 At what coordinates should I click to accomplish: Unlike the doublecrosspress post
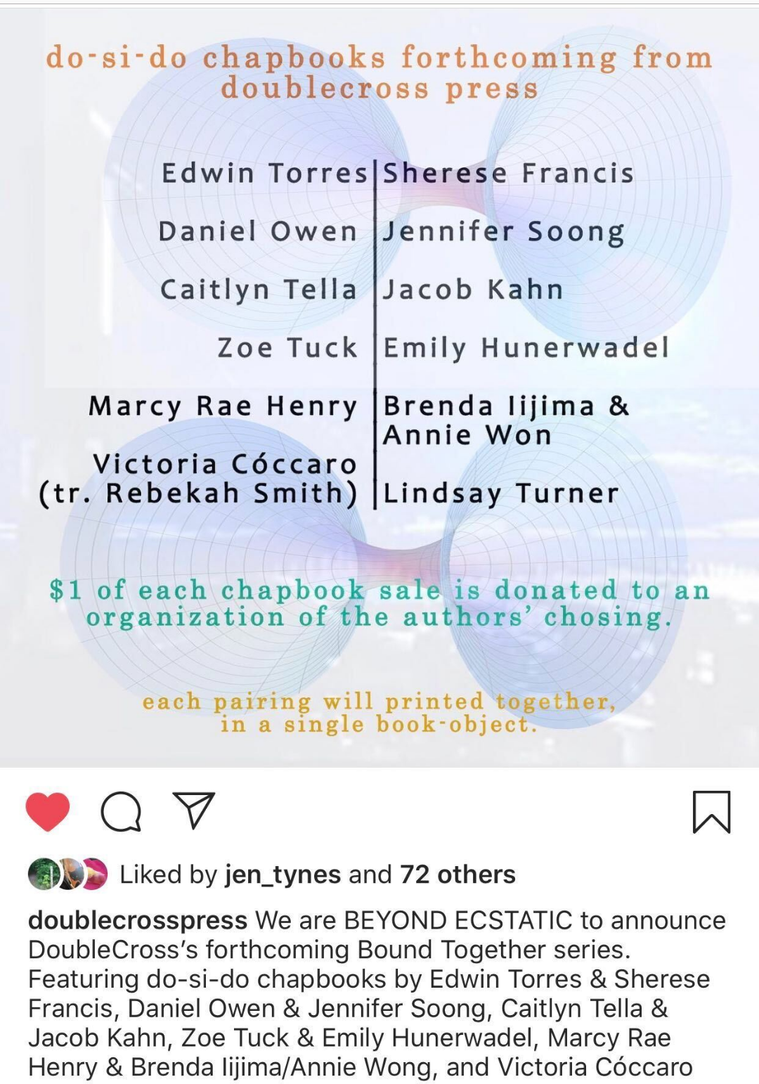point(47,812)
